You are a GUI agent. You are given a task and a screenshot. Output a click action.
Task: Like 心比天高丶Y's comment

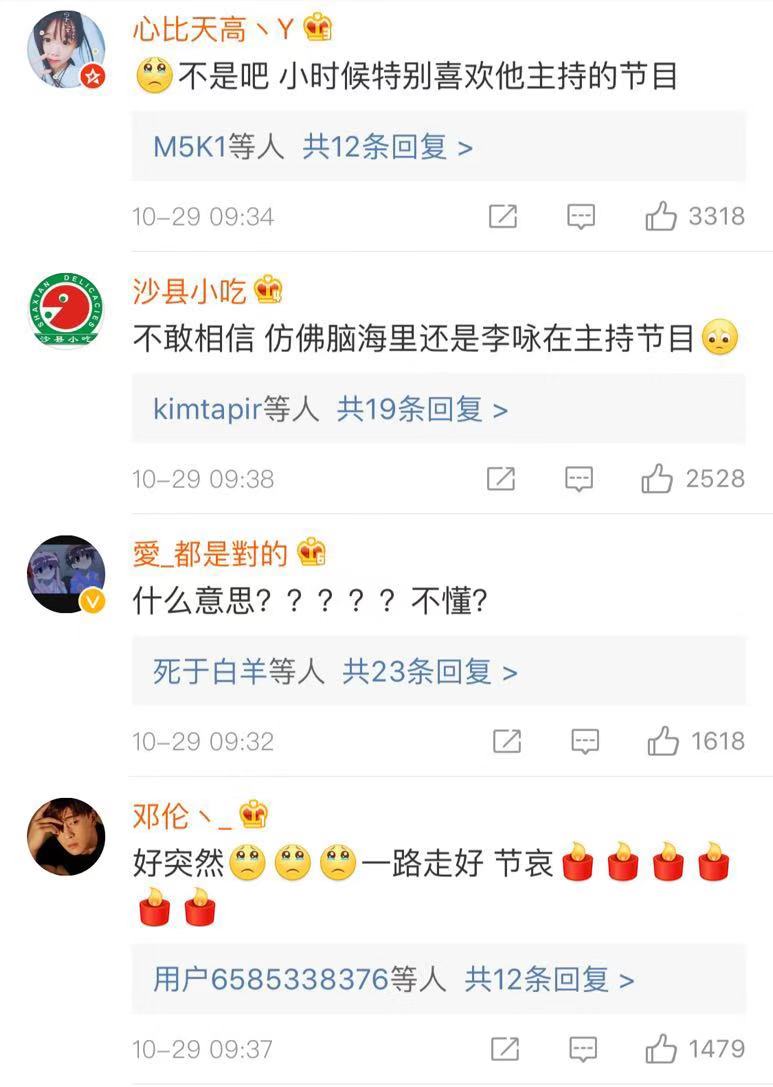coord(661,216)
